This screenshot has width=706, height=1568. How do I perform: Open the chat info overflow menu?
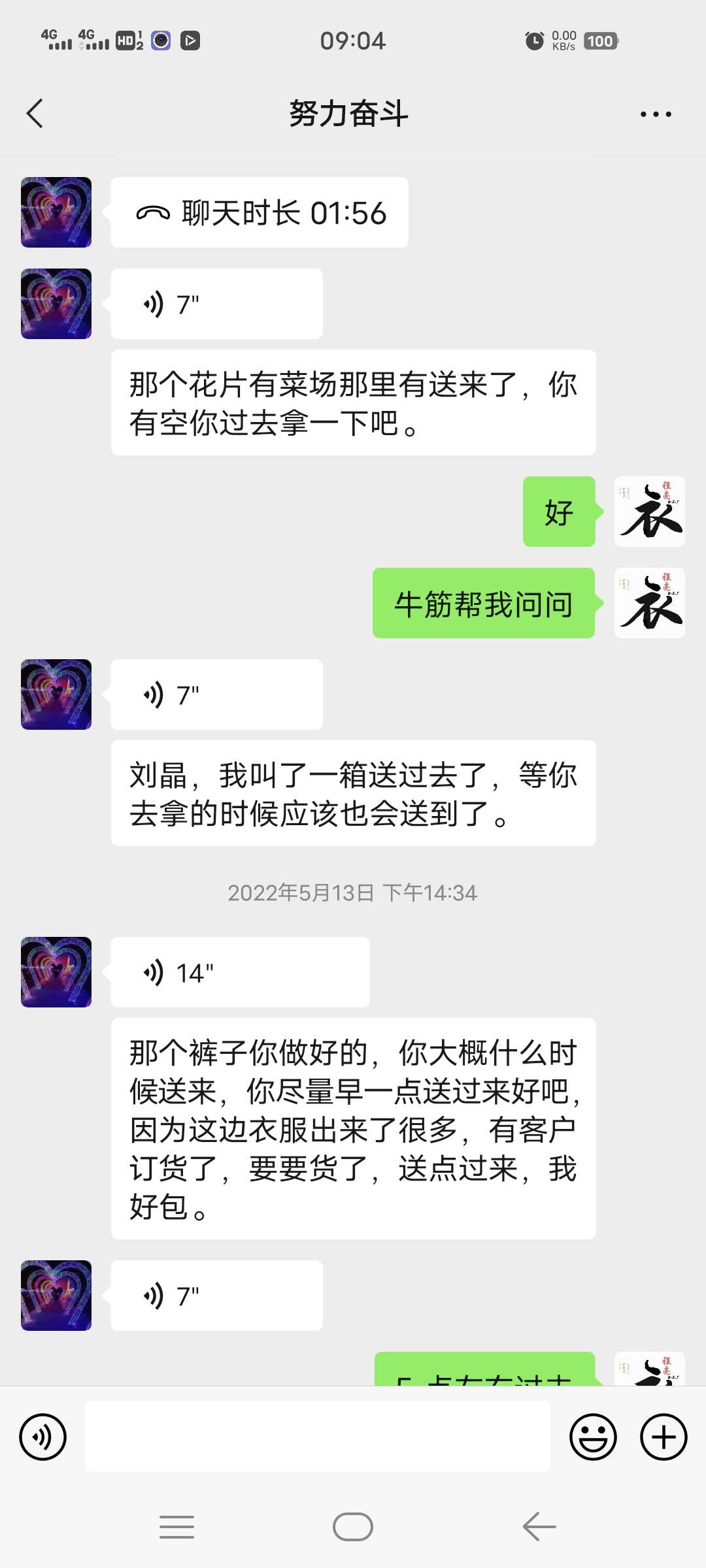pyautogui.click(x=655, y=114)
